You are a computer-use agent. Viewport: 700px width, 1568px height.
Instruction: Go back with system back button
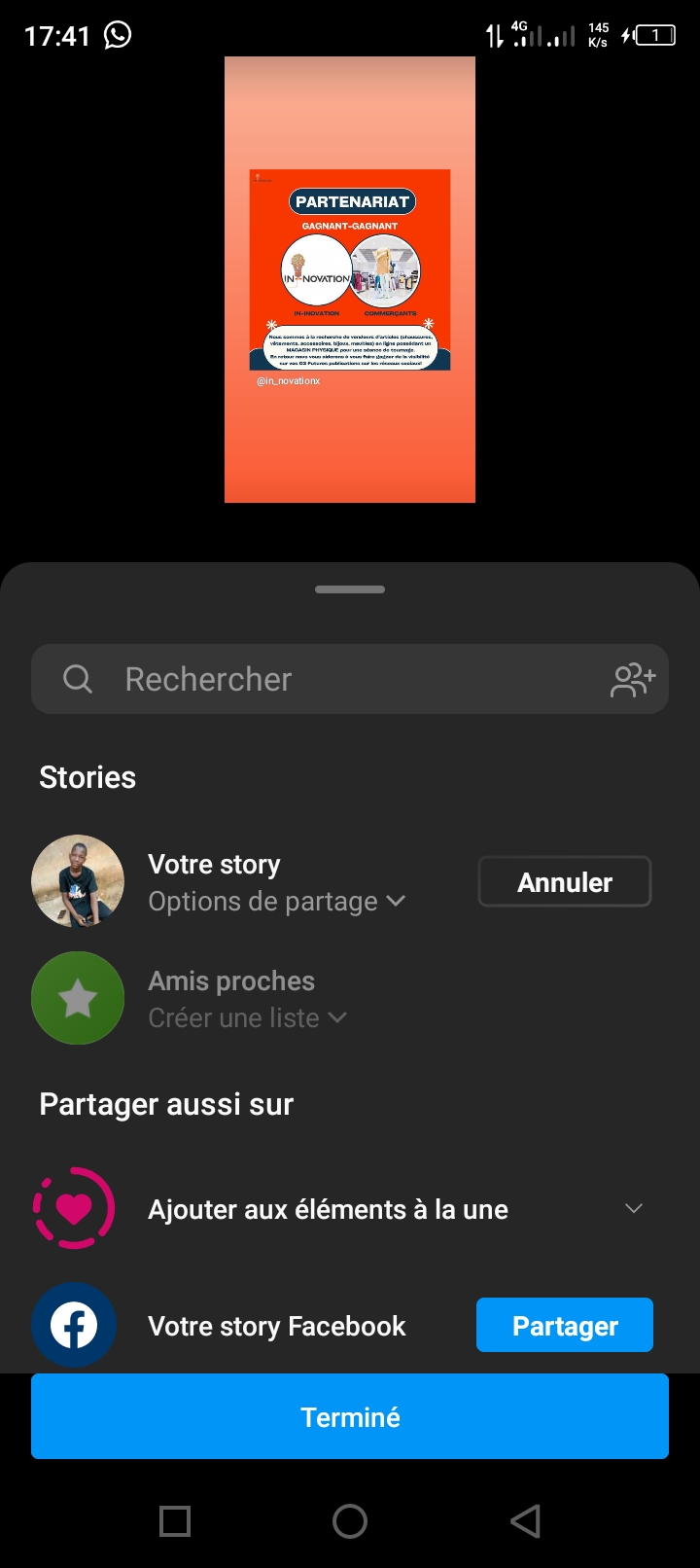click(x=525, y=1520)
